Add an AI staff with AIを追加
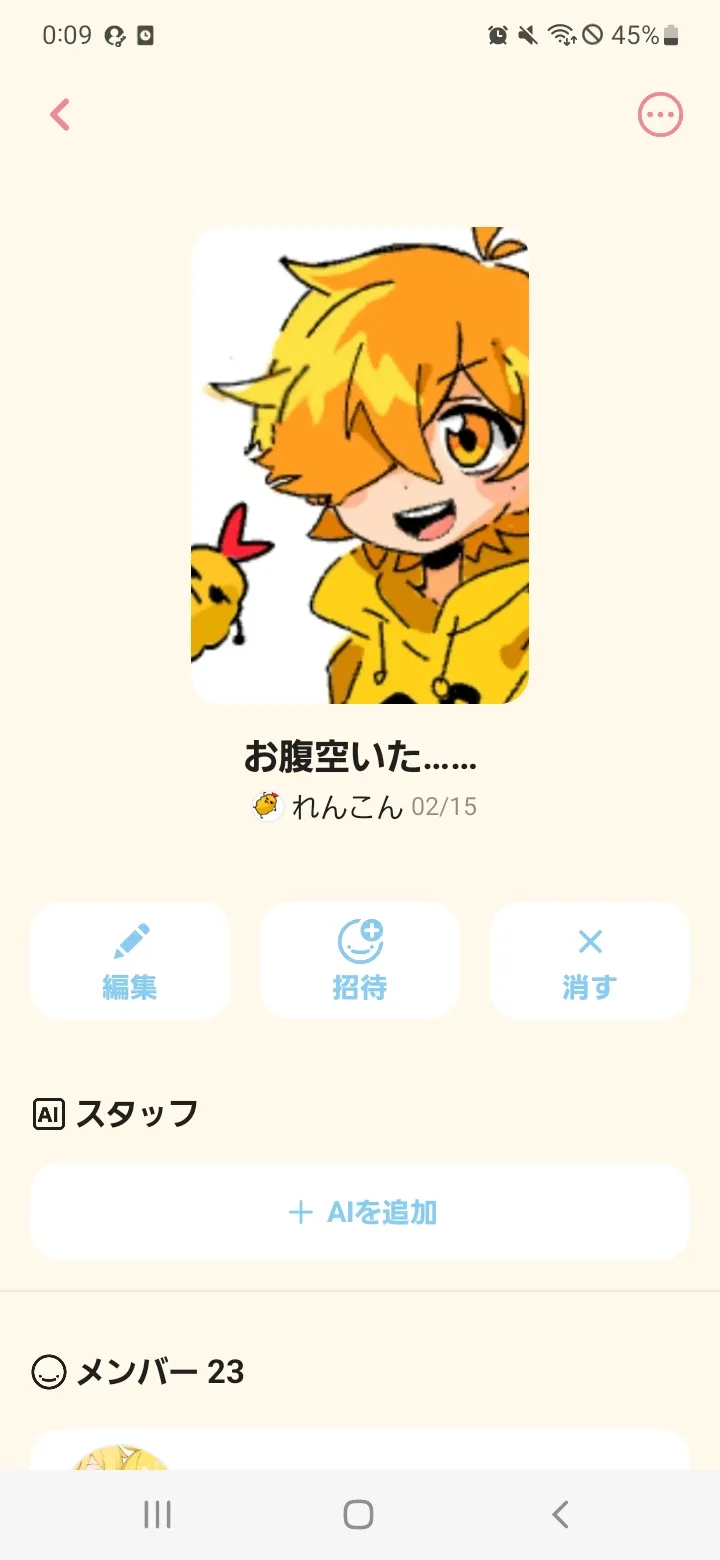Viewport: 720px width, 1560px height. click(x=360, y=1212)
